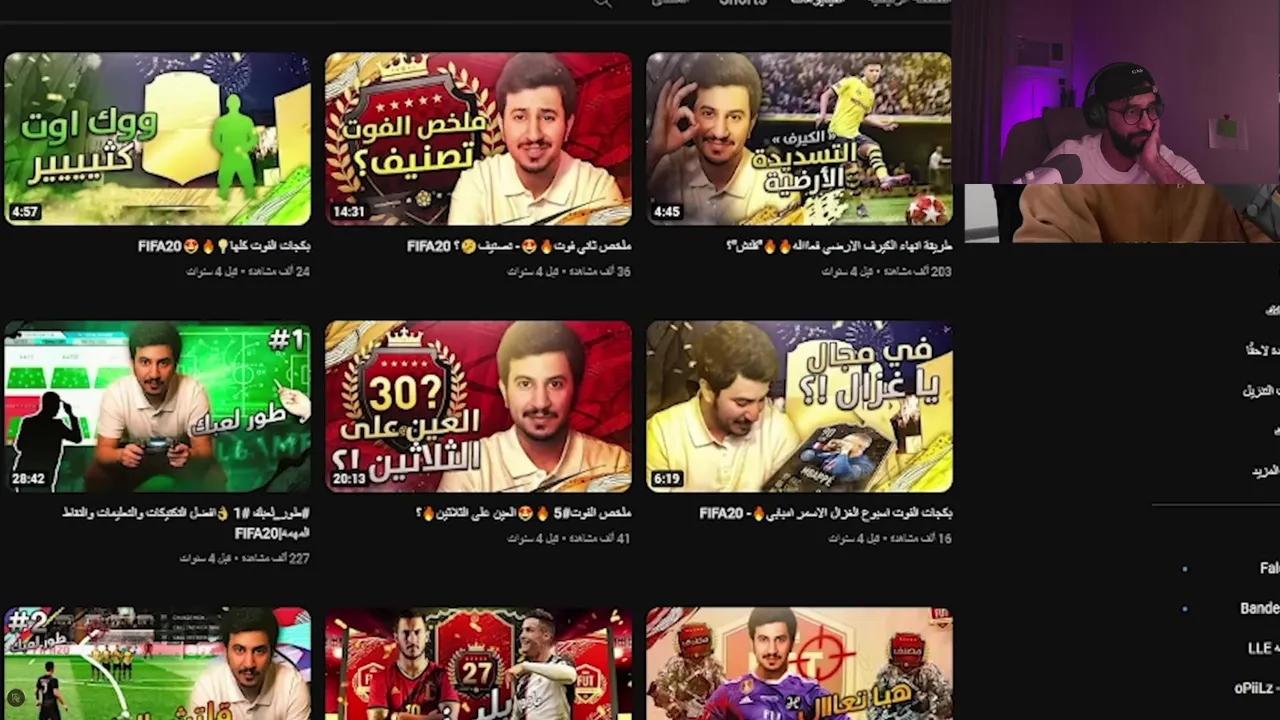This screenshot has width=1280, height=720.
Task: Play the 28:42 'طور لعبك #1' video
Action: [x=157, y=406]
